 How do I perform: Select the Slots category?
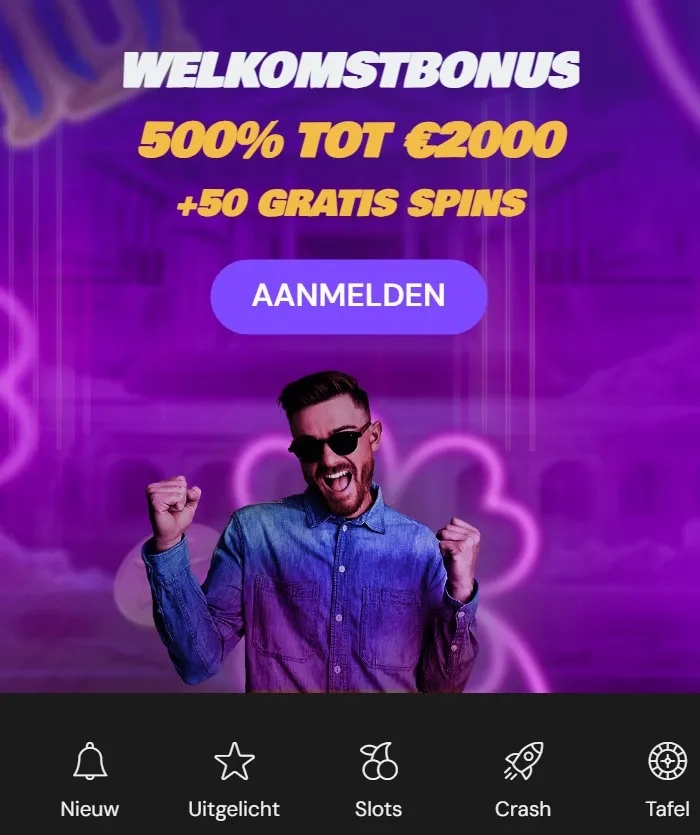378,780
